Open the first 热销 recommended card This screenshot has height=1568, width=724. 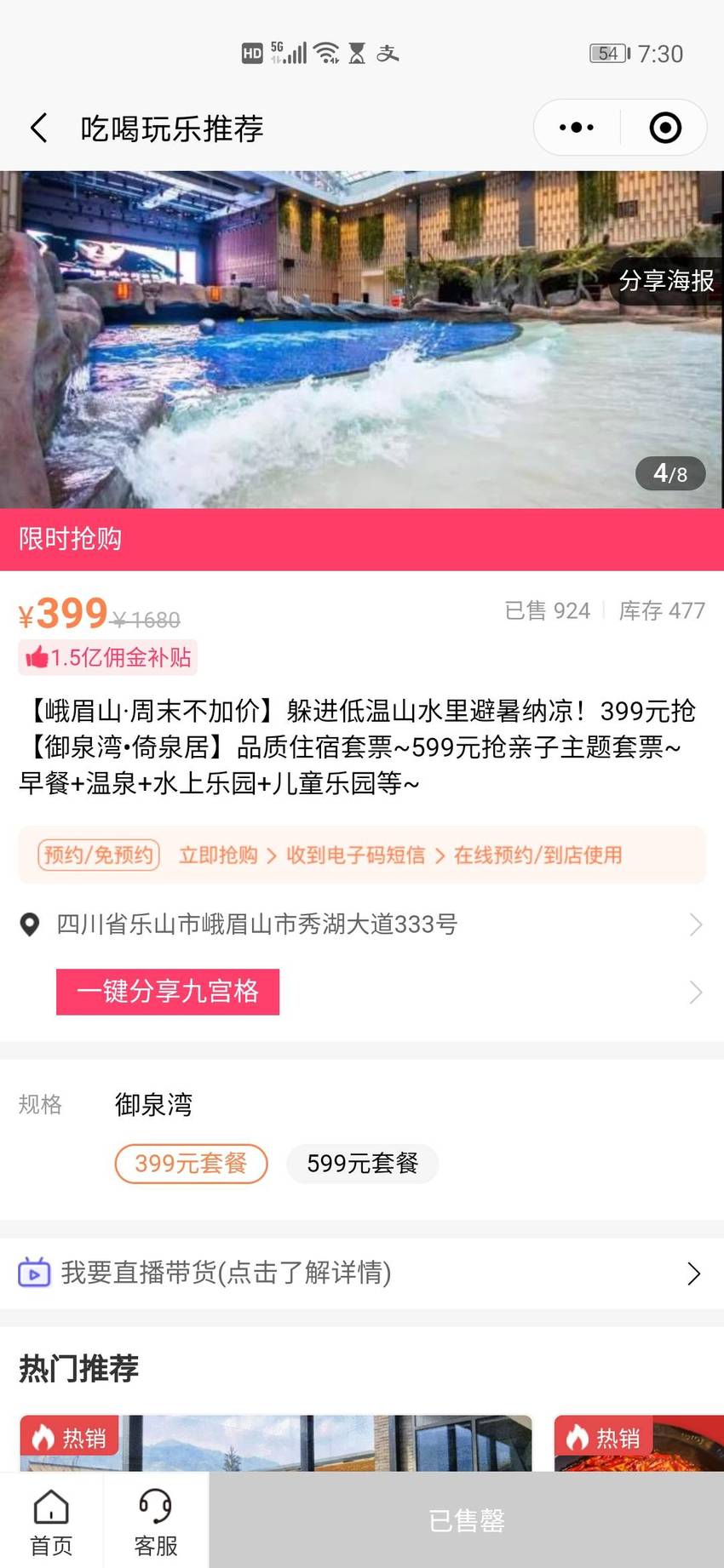coord(276,1444)
